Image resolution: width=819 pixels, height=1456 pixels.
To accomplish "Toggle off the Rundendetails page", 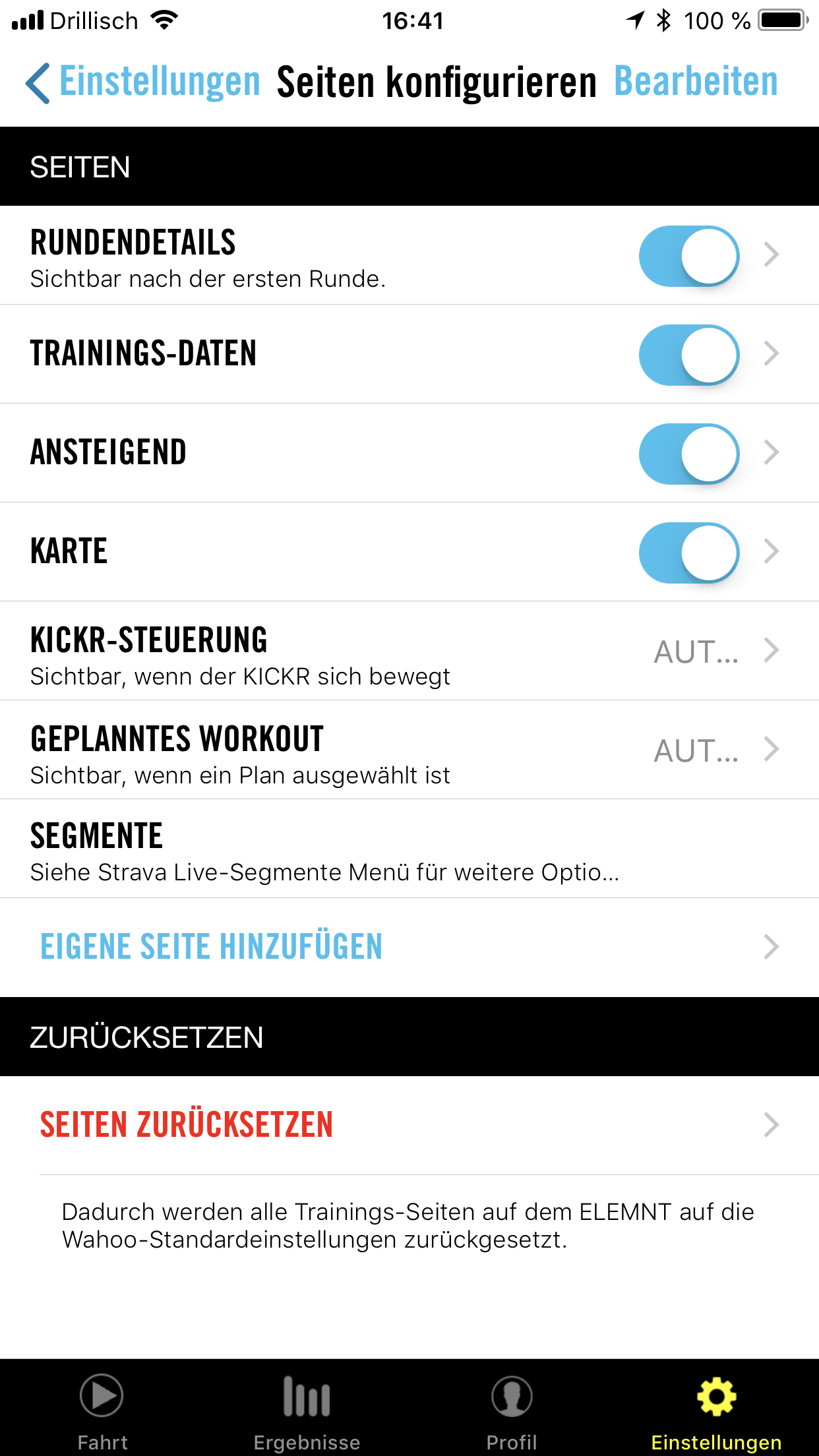I will point(688,256).
